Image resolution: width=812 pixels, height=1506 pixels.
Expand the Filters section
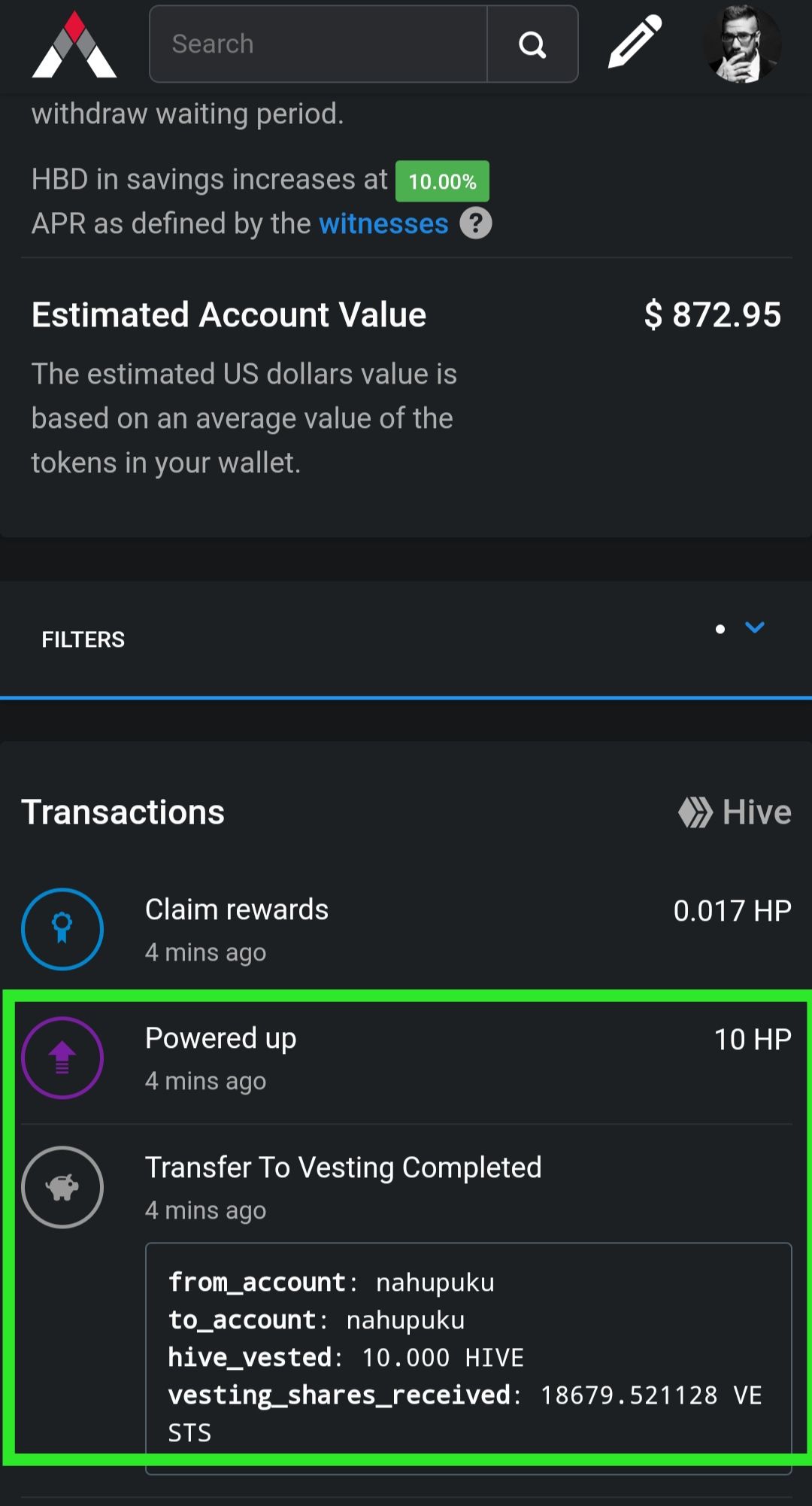[x=754, y=628]
